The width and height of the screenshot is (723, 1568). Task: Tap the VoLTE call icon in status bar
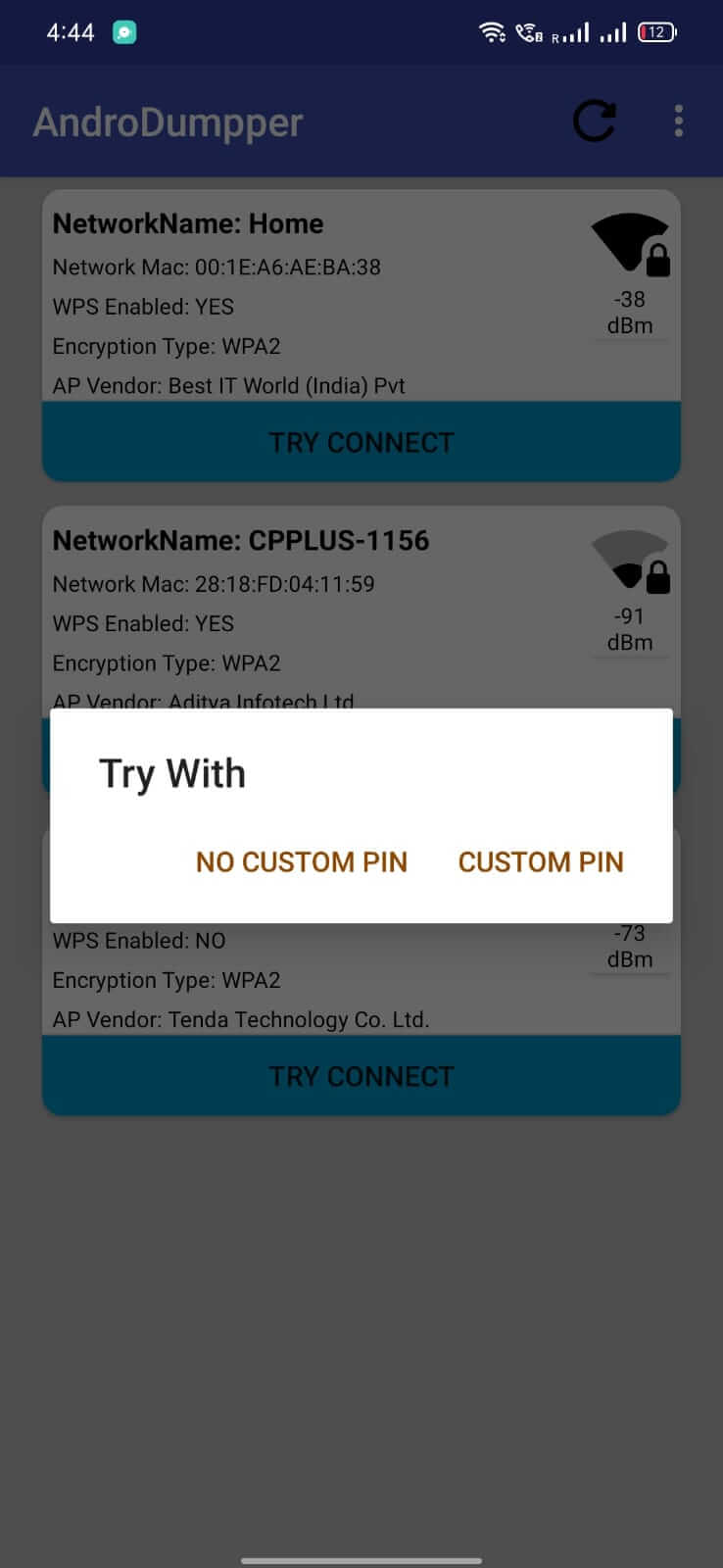[x=529, y=32]
